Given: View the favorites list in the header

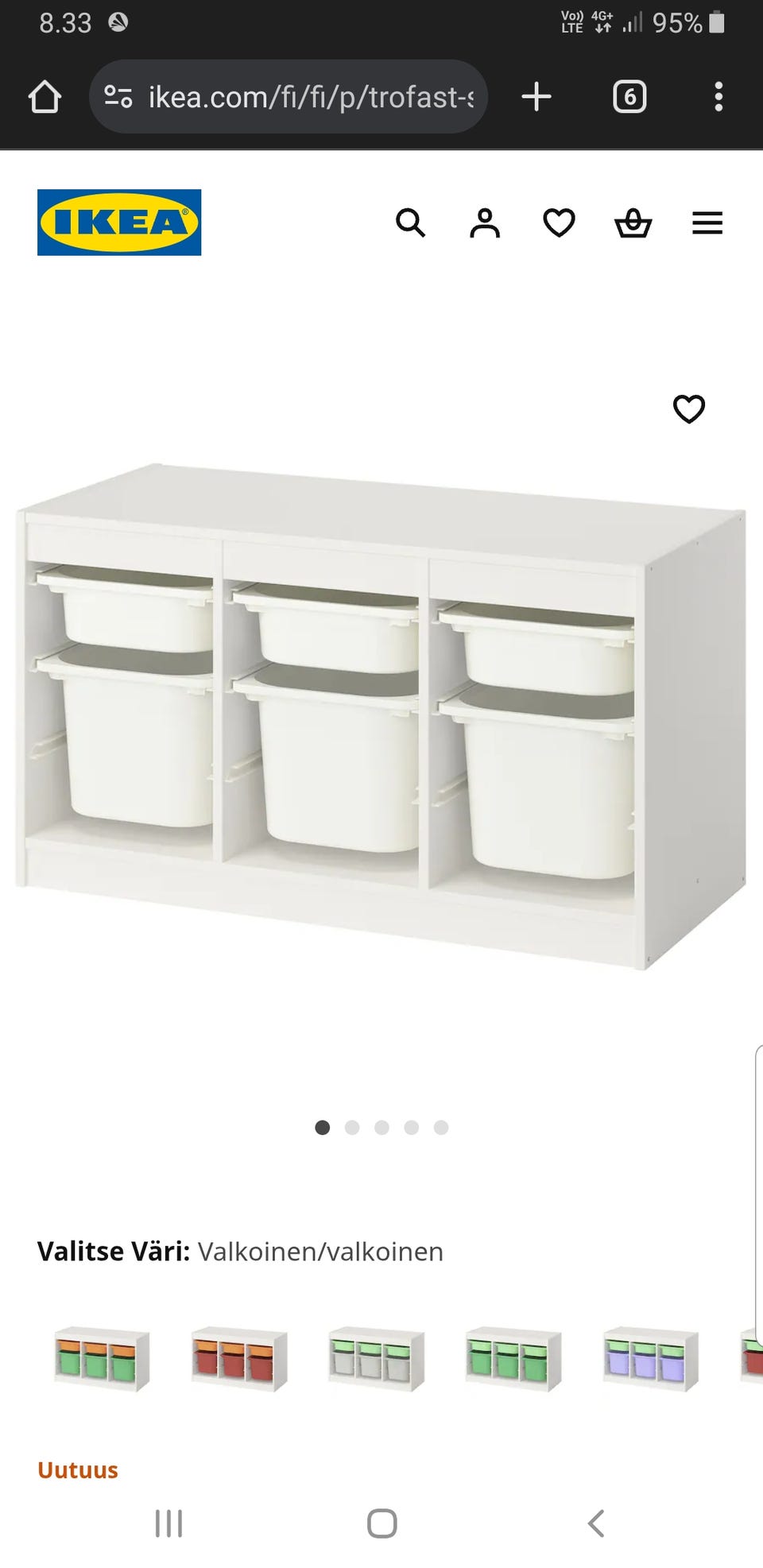Looking at the screenshot, I should [x=559, y=223].
